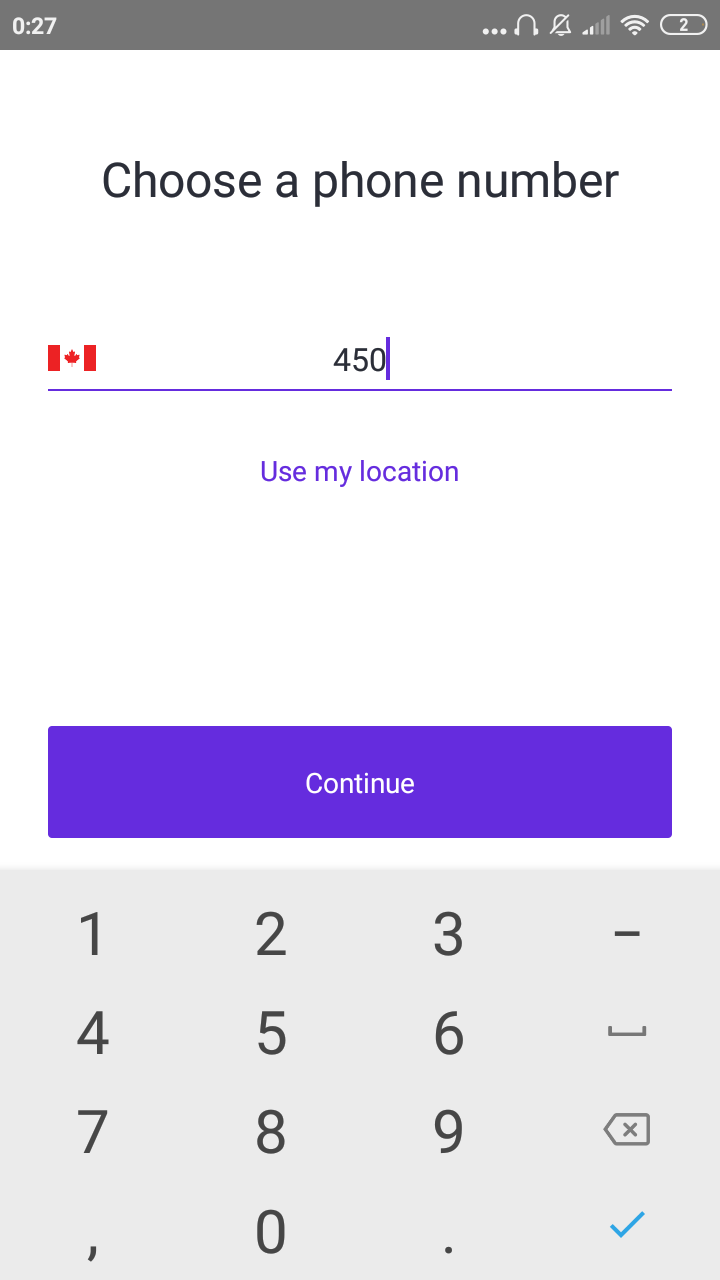Screen dimensions: 720x1280
Task: Tap the Continue button
Action: pos(360,782)
